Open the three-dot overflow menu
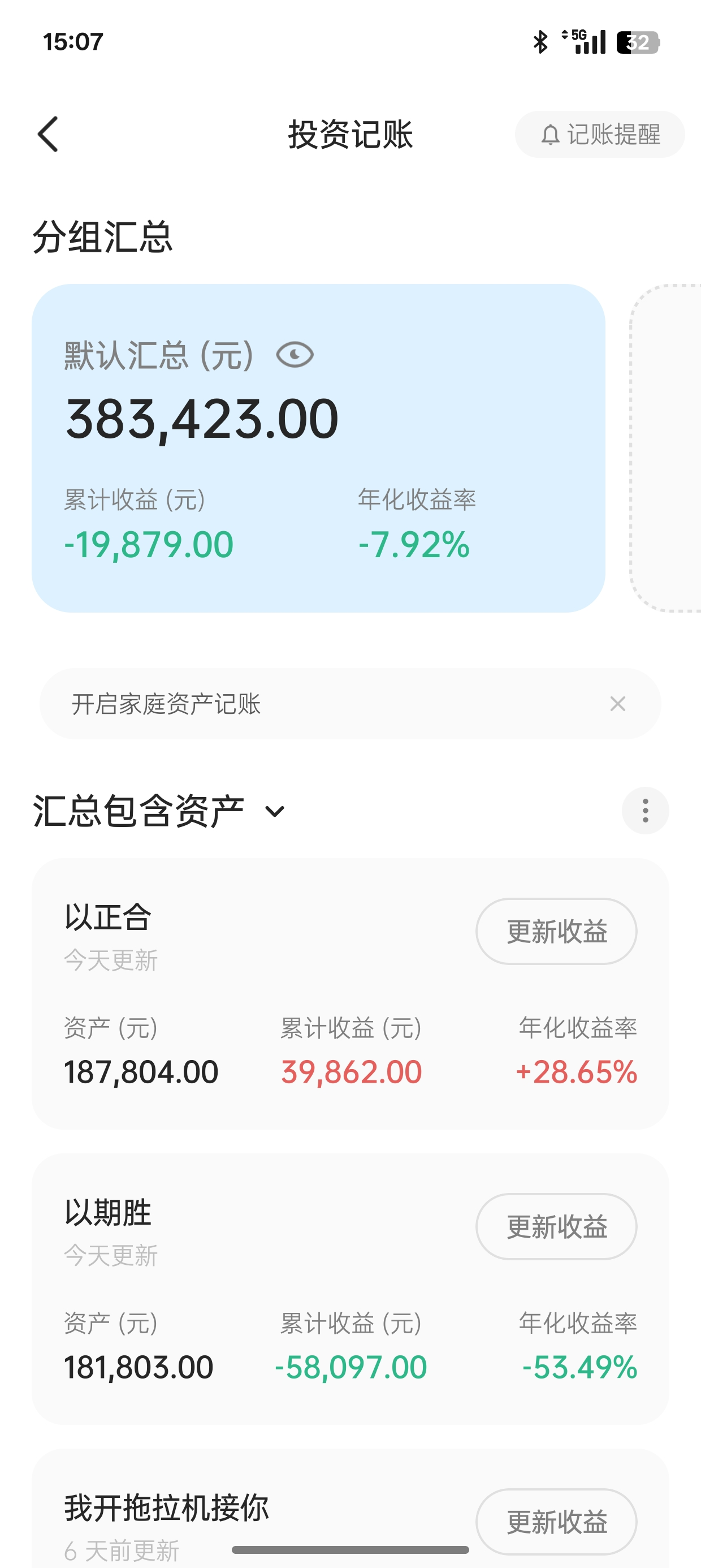Screen dimensions: 701x1568 (x=645, y=811)
